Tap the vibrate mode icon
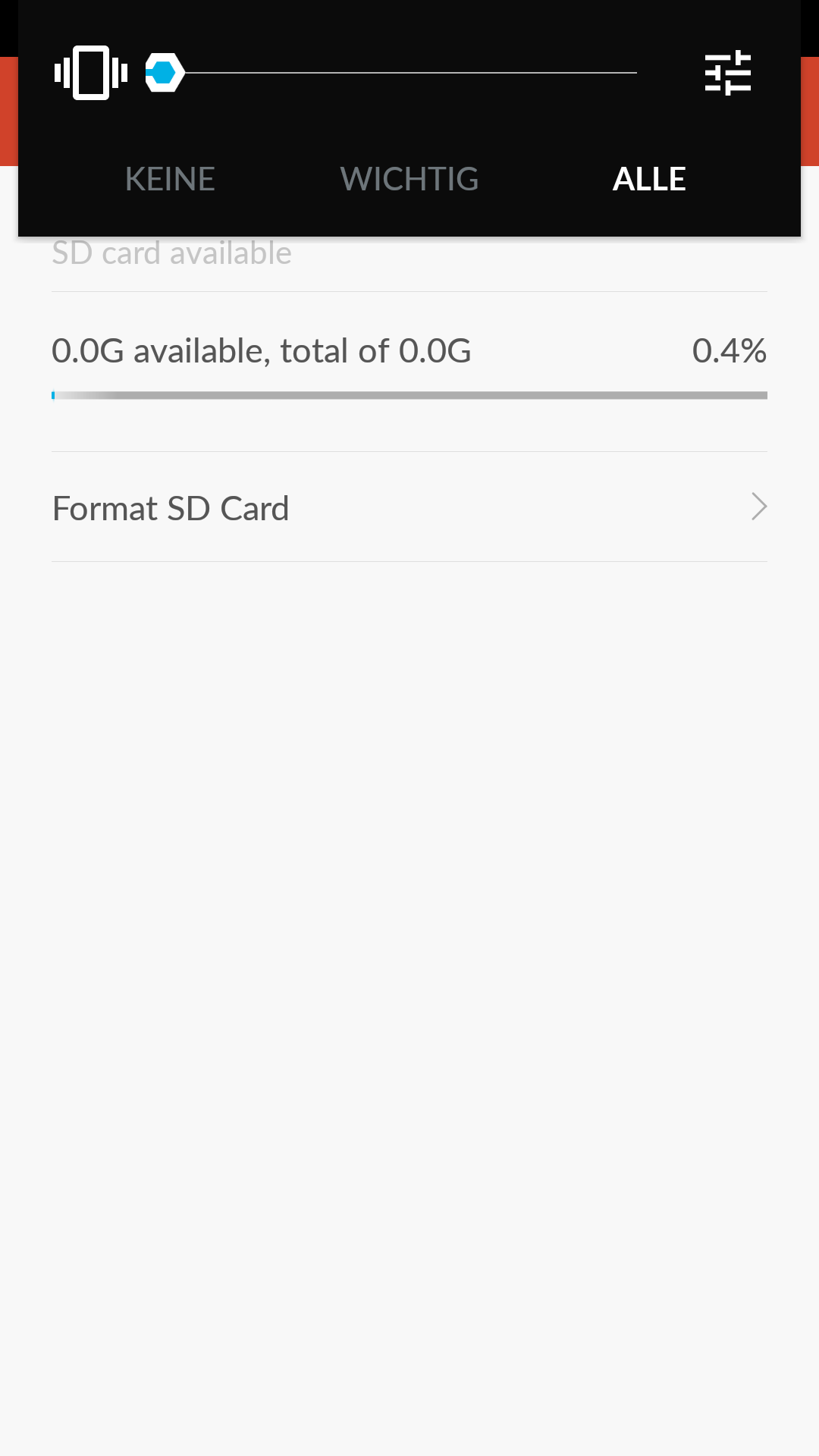819x1456 pixels. [91, 73]
